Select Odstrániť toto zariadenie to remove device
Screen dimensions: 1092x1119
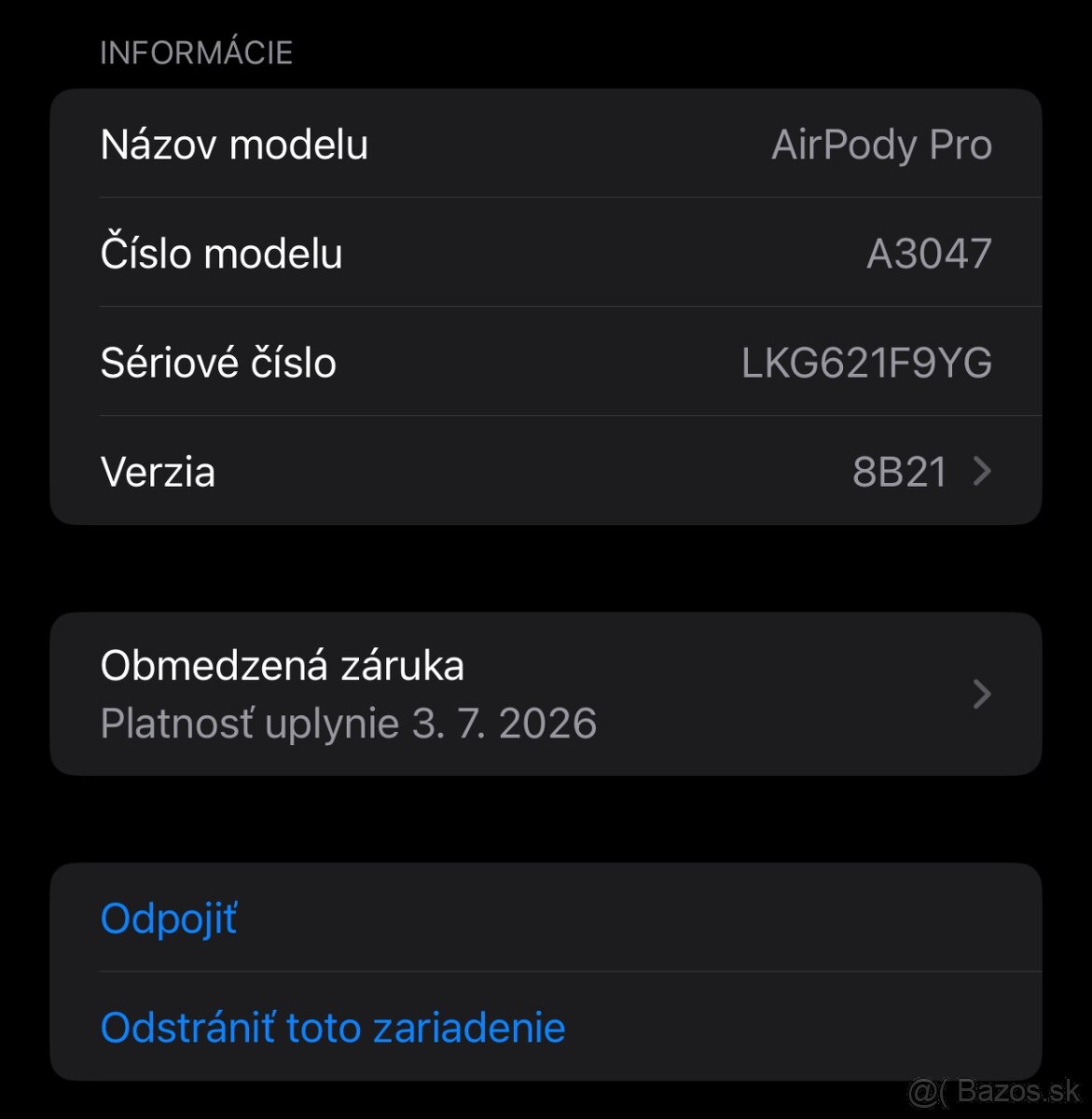pos(332,1027)
